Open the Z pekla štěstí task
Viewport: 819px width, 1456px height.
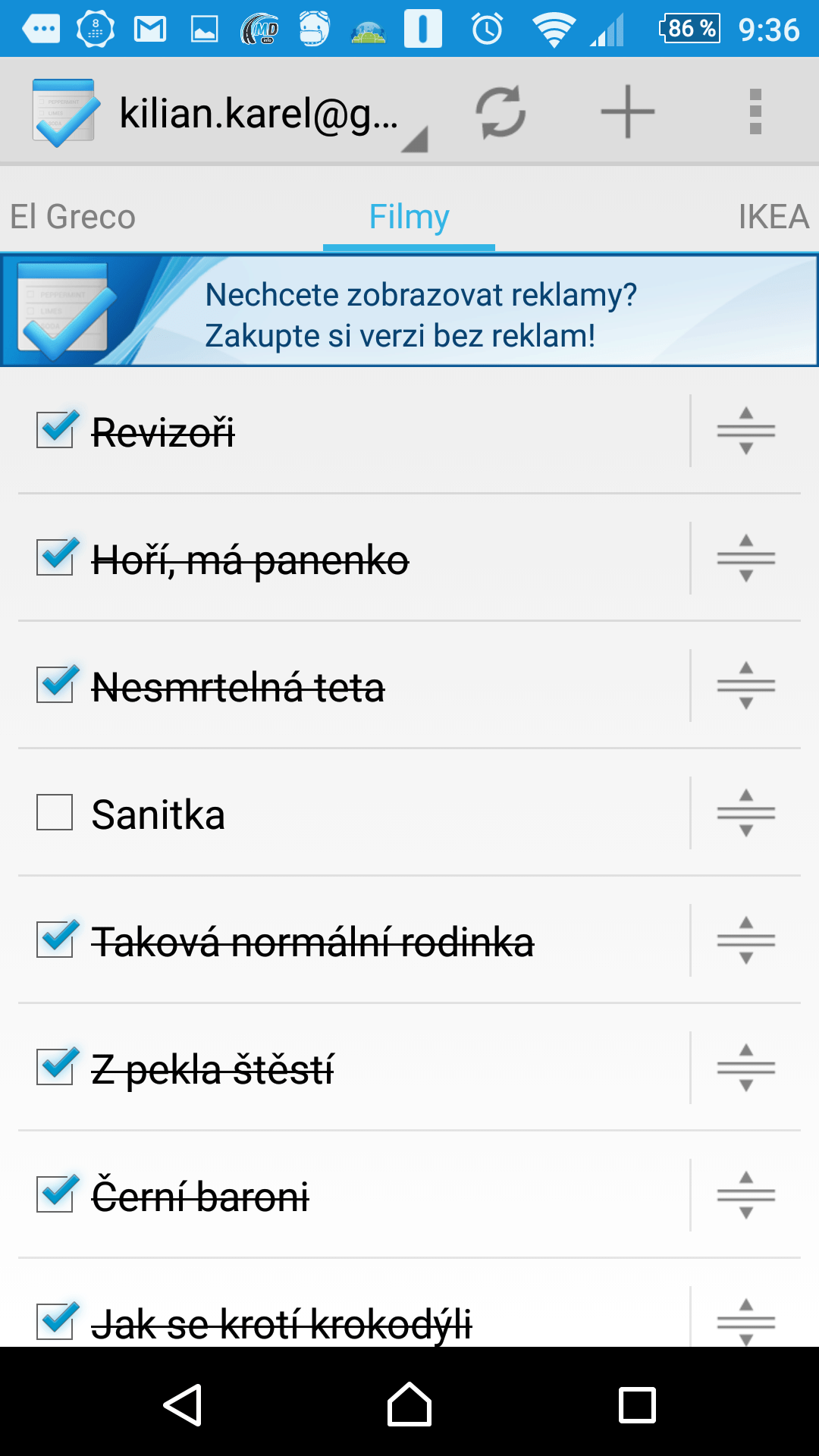(212, 1070)
